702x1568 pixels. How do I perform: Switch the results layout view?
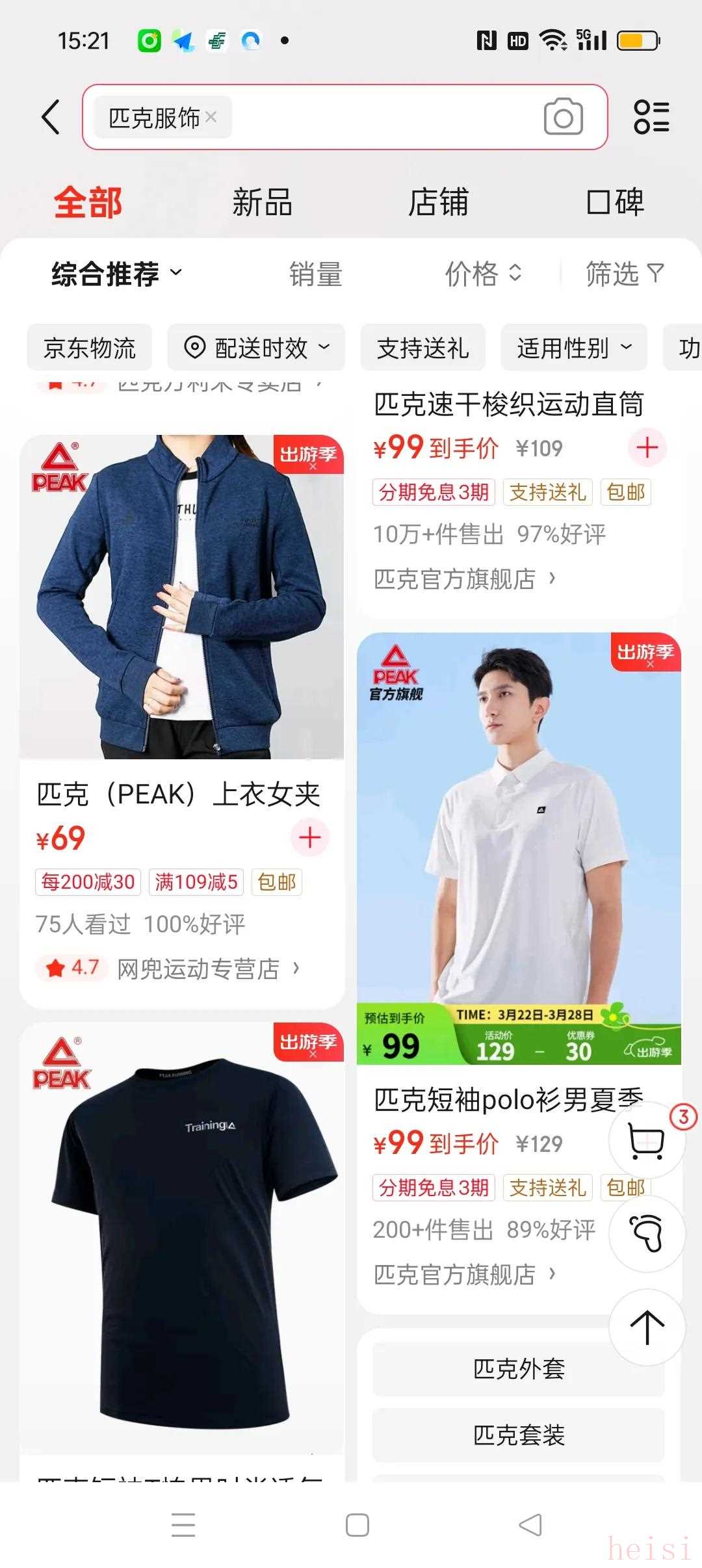coord(651,117)
